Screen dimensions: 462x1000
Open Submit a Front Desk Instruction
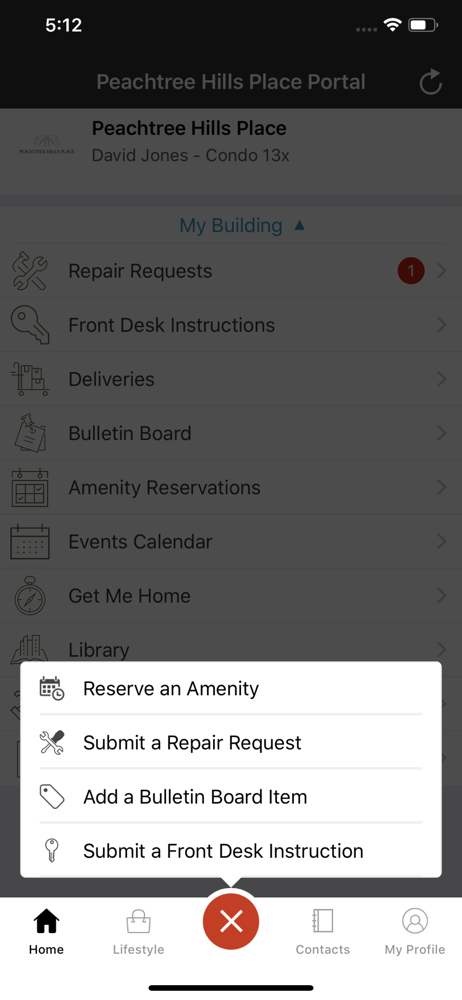click(230, 851)
